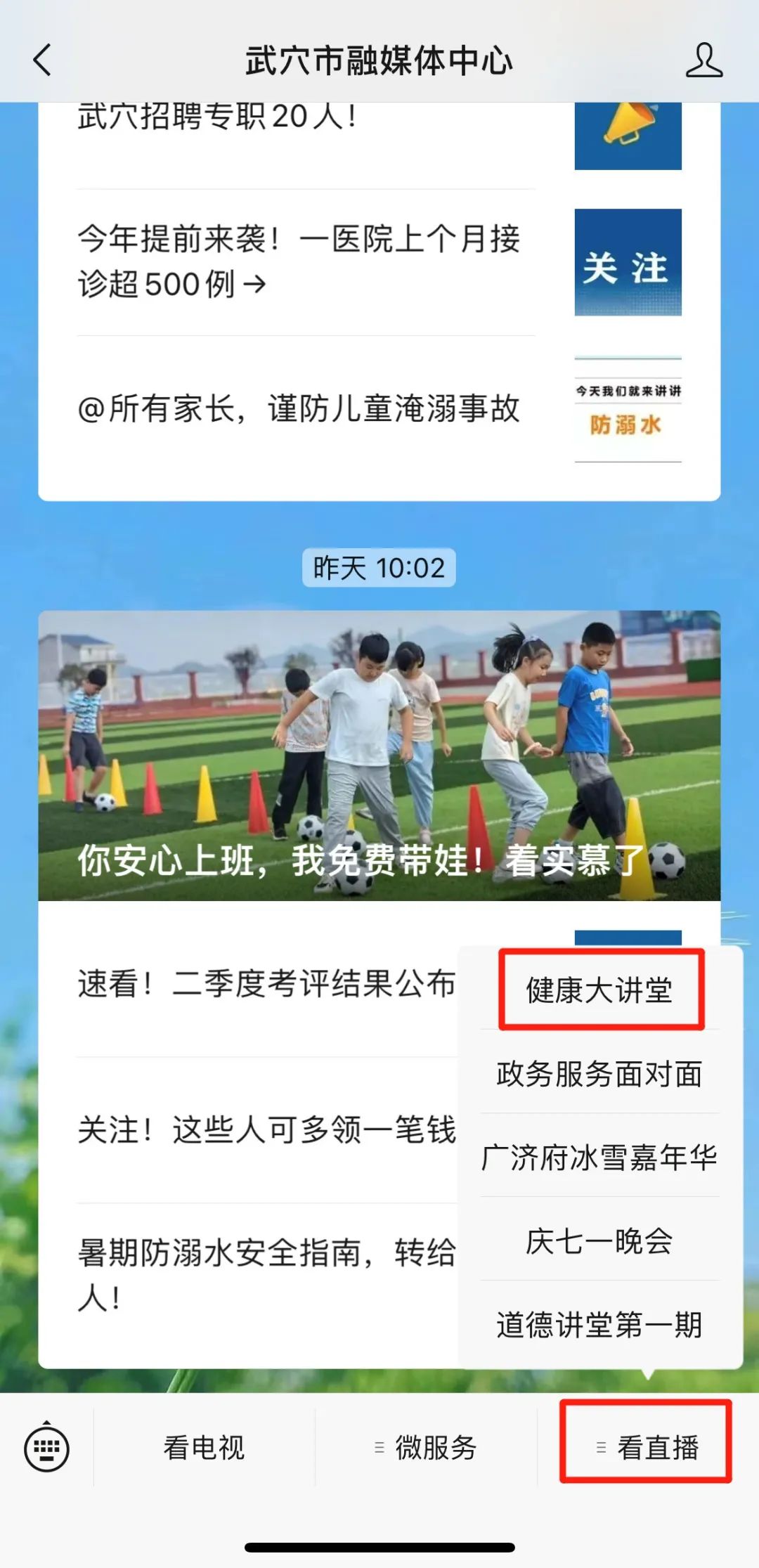Open the 你安心上班，我免费带娃 cover article
The image size is (759, 1568).
pyautogui.click(x=379, y=756)
